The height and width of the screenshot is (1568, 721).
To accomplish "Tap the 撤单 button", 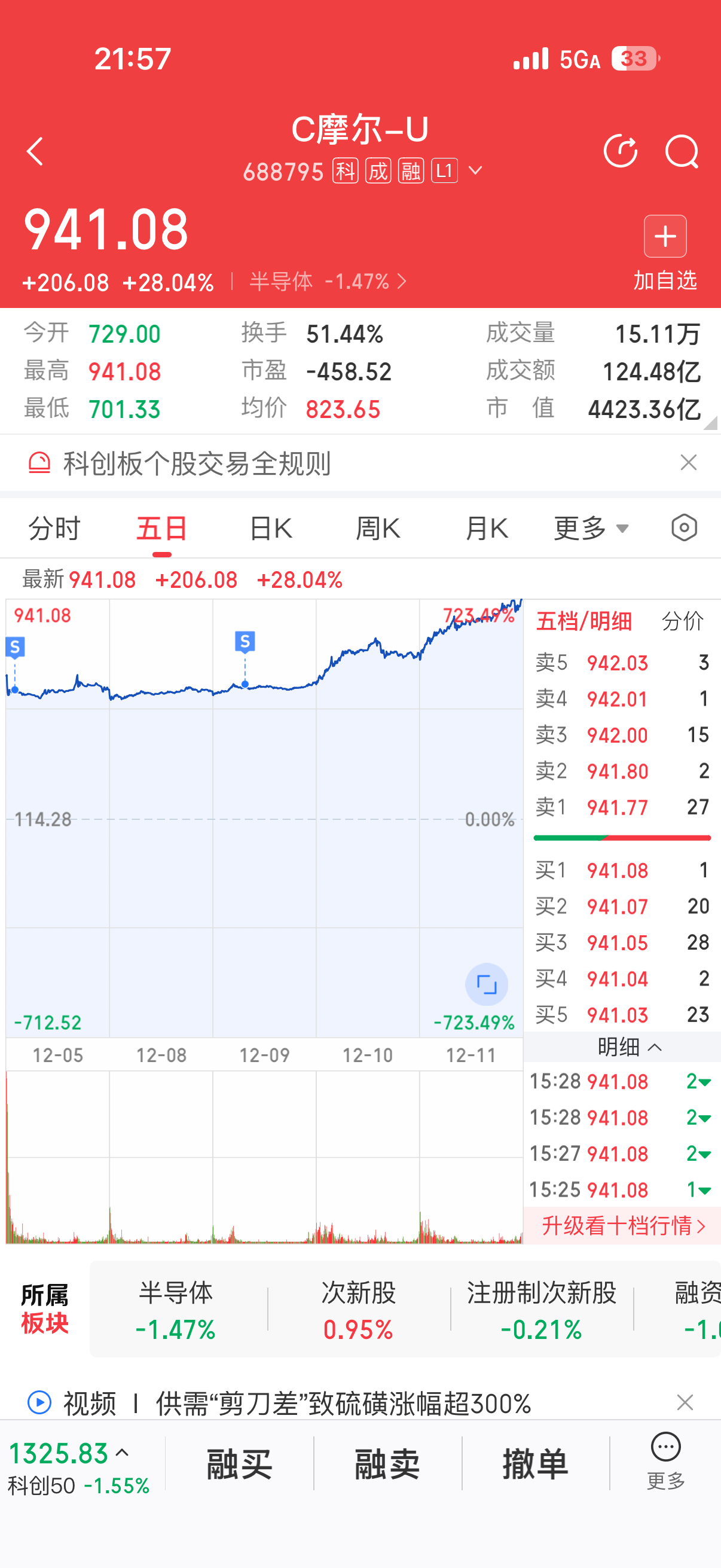I will coord(535,1463).
